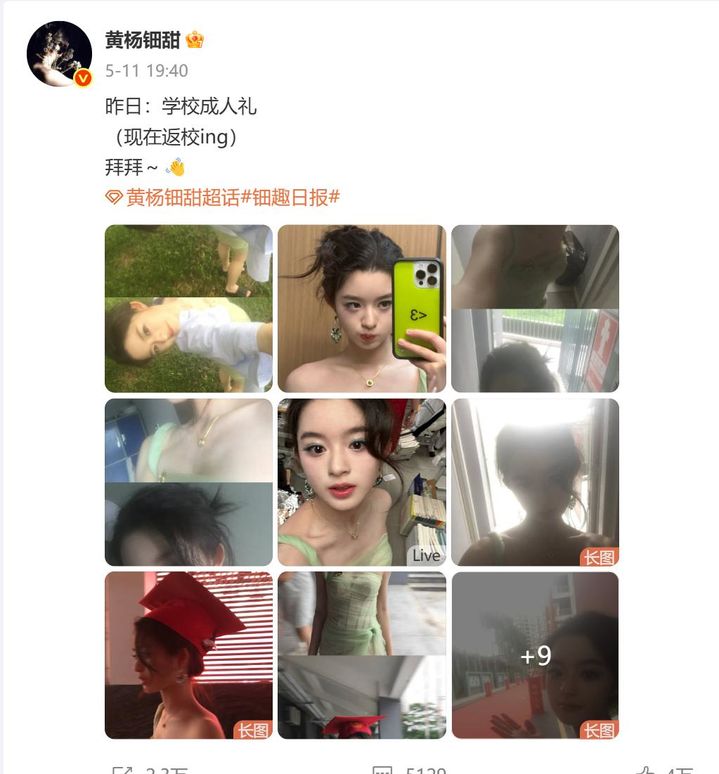Image resolution: width=719 pixels, height=774 pixels.
Task: Open the green dress photo
Action: 361,655
